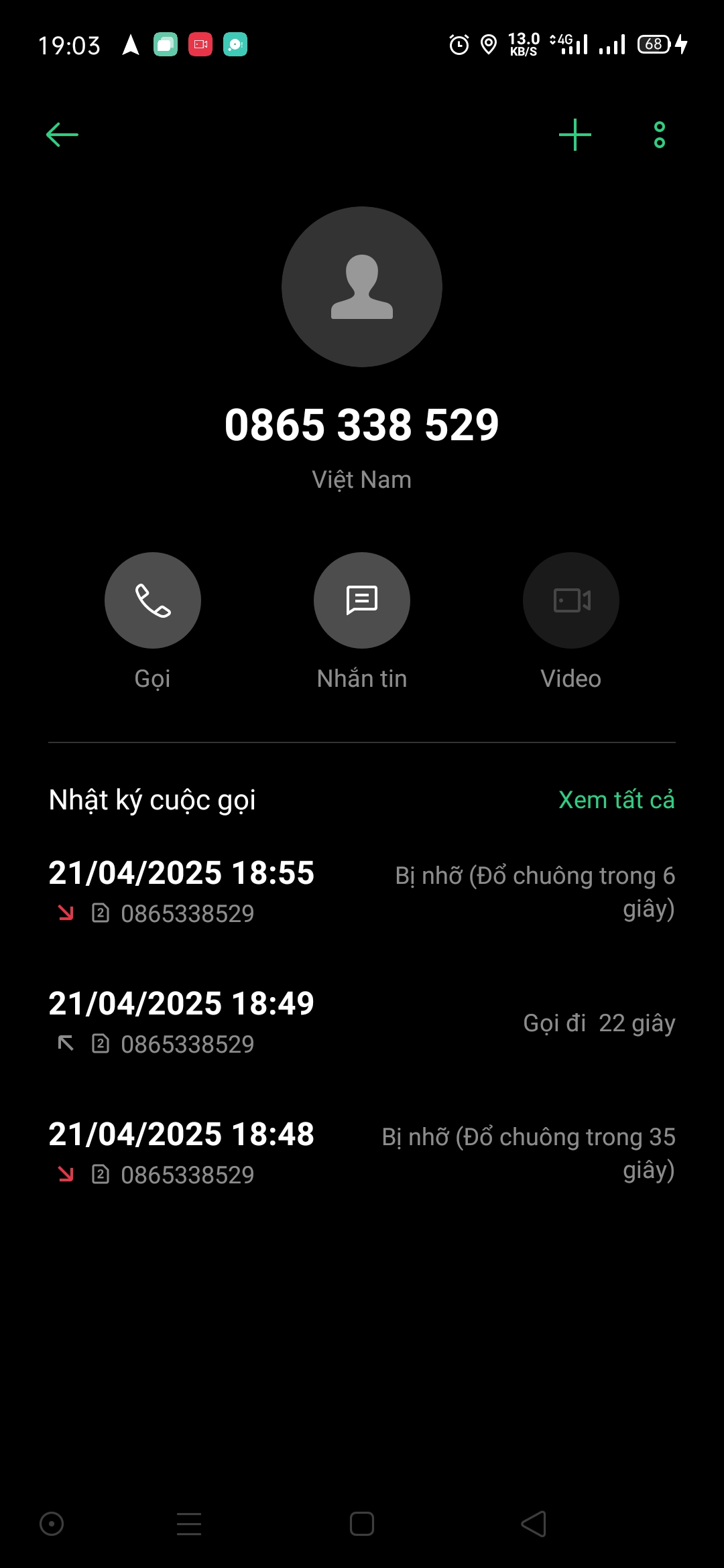Open Xem tất cả call history
The width and height of the screenshot is (724, 1568).
pyautogui.click(x=617, y=800)
